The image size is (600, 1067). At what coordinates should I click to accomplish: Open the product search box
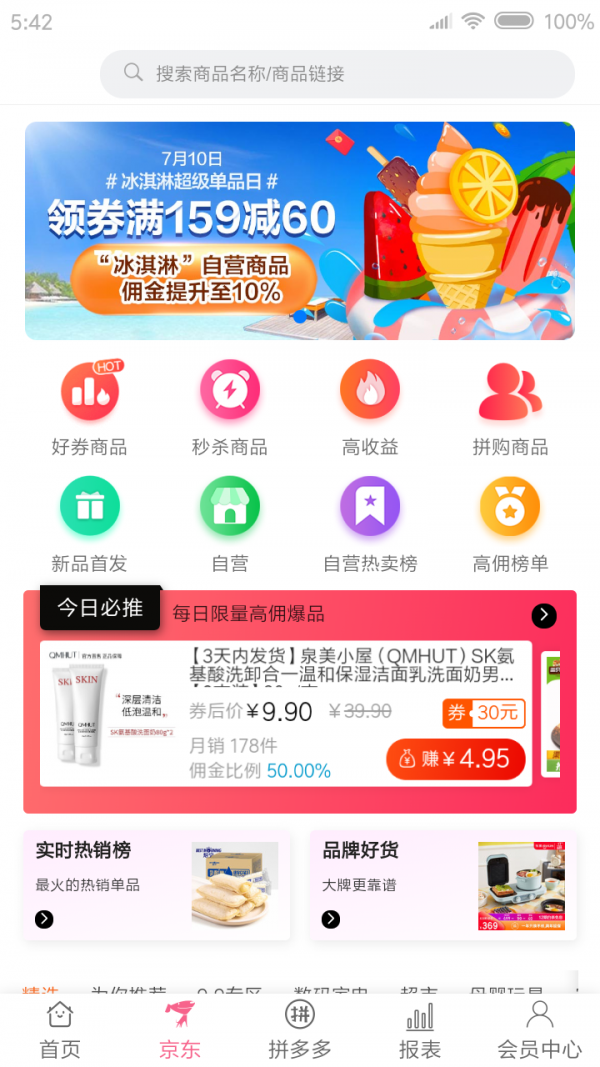[x=337, y=74]
